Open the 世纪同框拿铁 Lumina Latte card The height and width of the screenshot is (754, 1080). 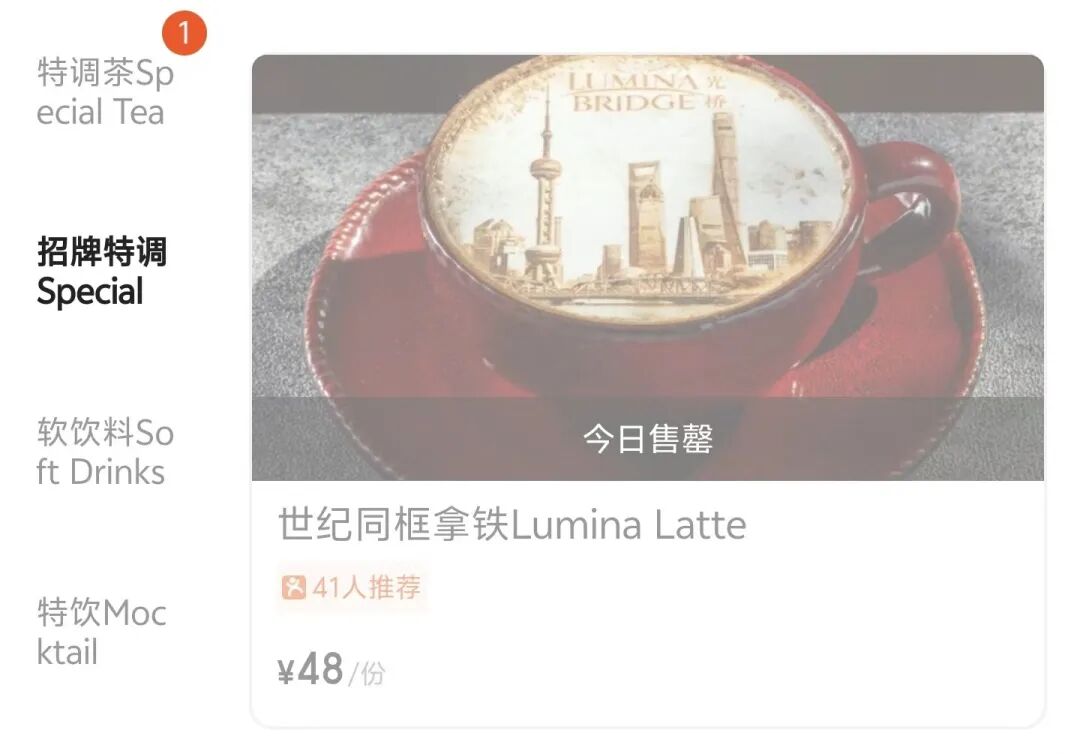click(x=647, y=390)
